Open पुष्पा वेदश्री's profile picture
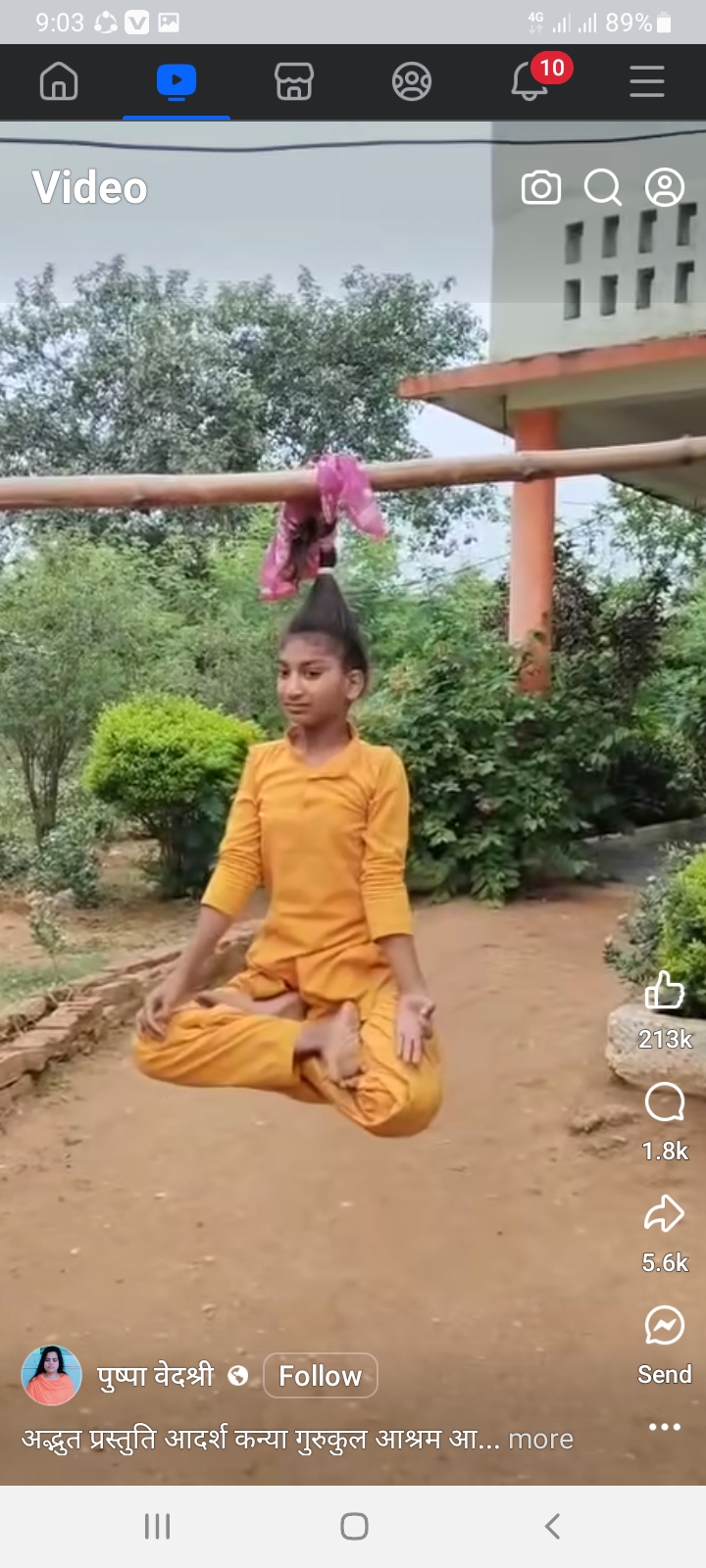This screenshot has height=1568, width=706. (51, 1375)
